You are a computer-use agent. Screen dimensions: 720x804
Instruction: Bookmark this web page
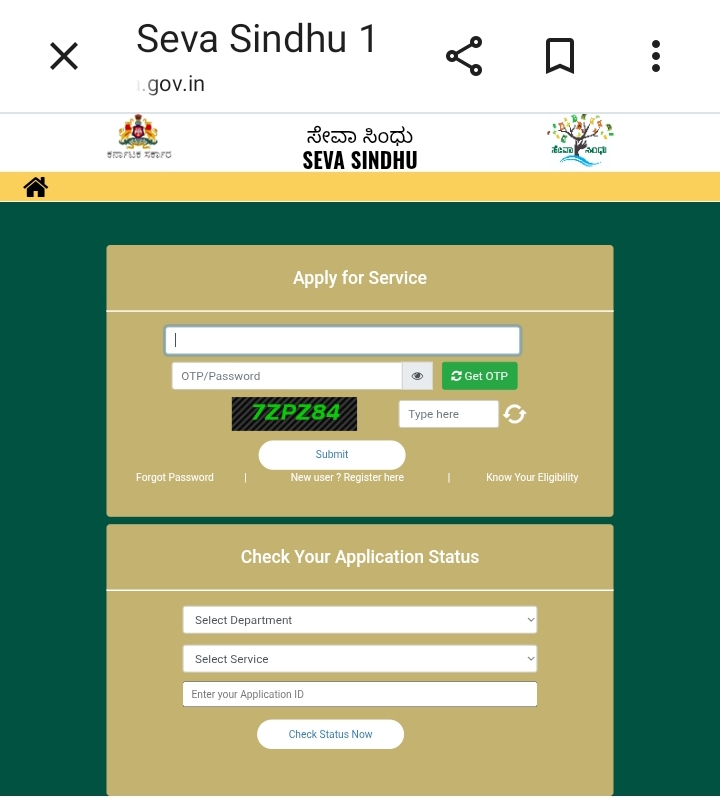560,56
